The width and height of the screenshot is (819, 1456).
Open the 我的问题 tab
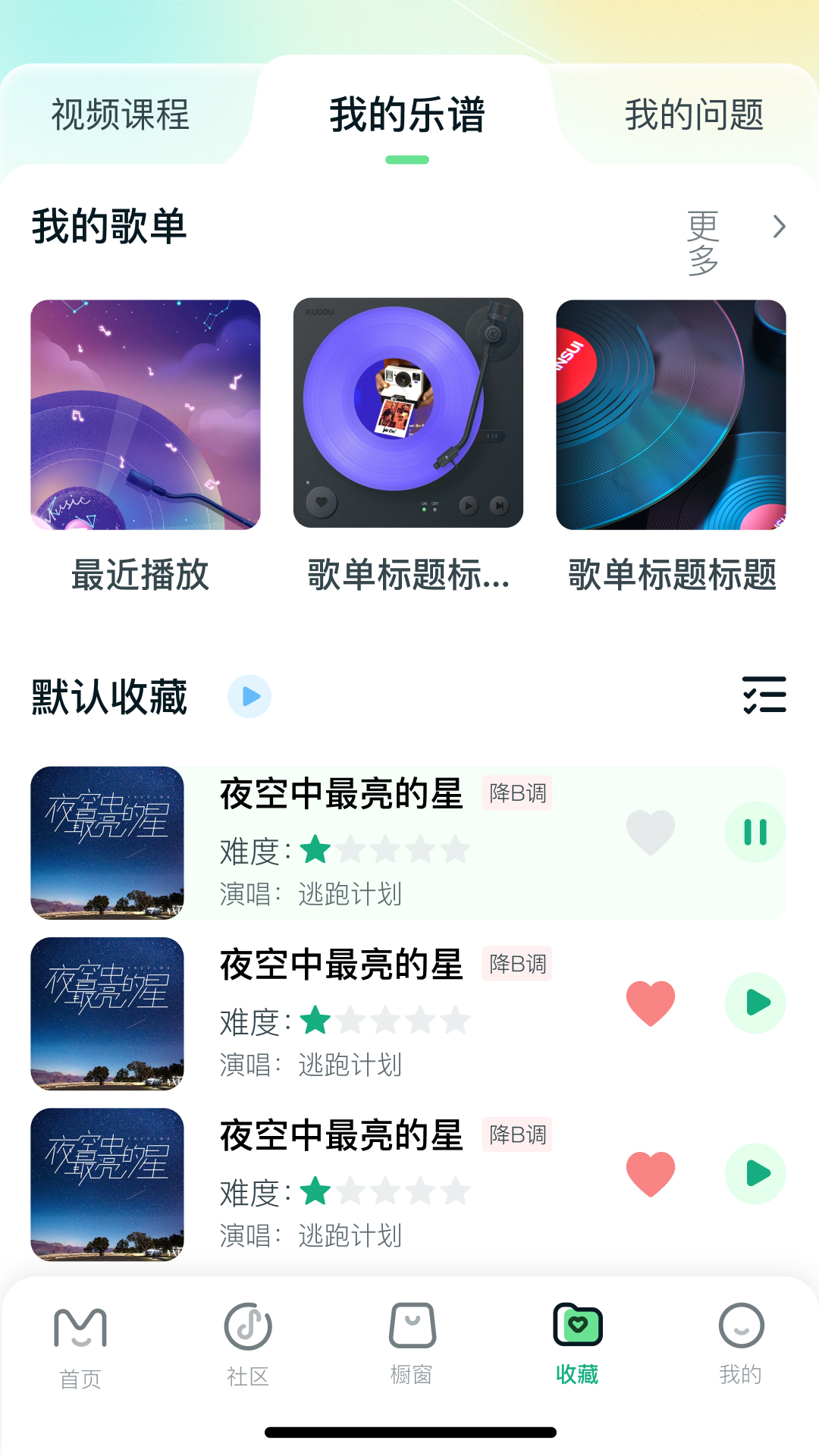[x=694, y=115]
